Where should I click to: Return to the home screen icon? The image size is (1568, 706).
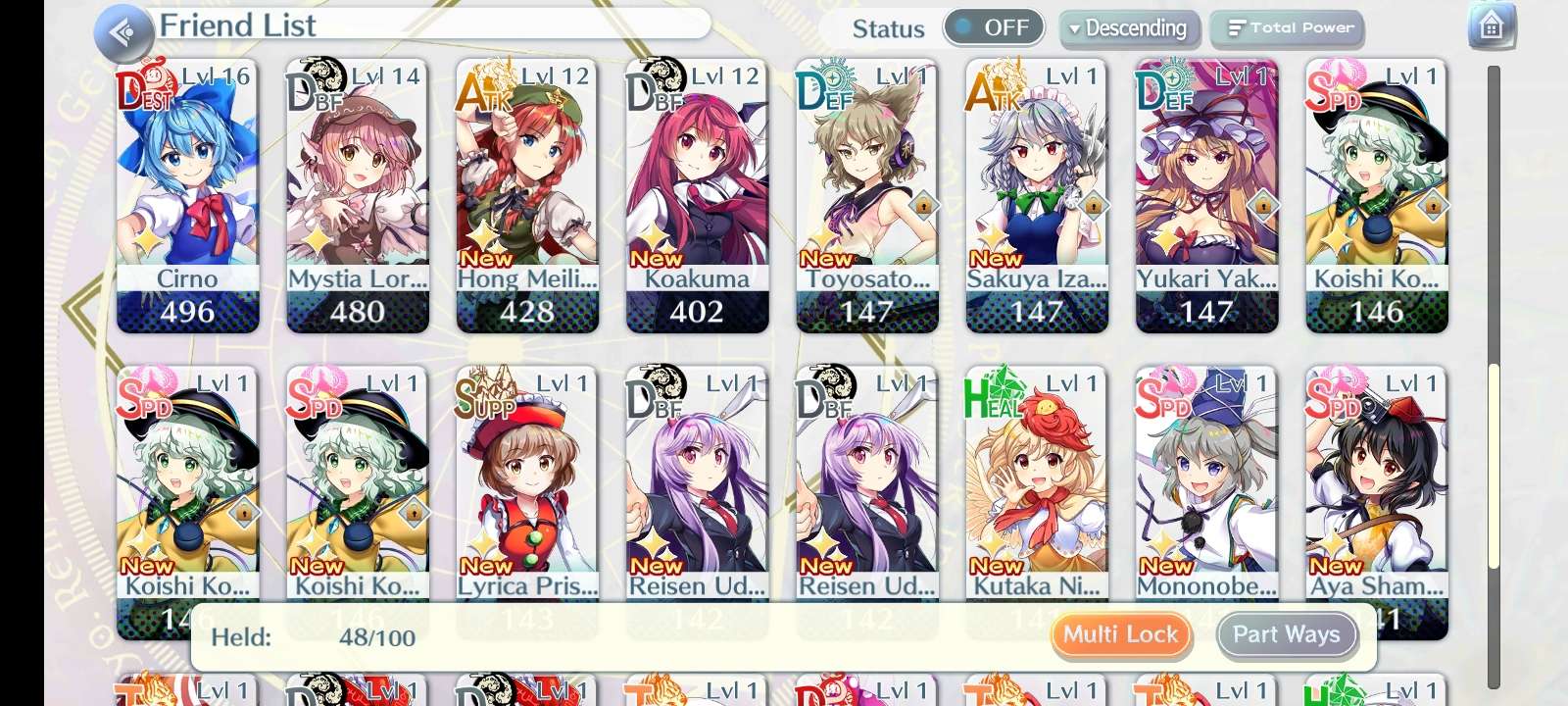[x=1491, y=27]
